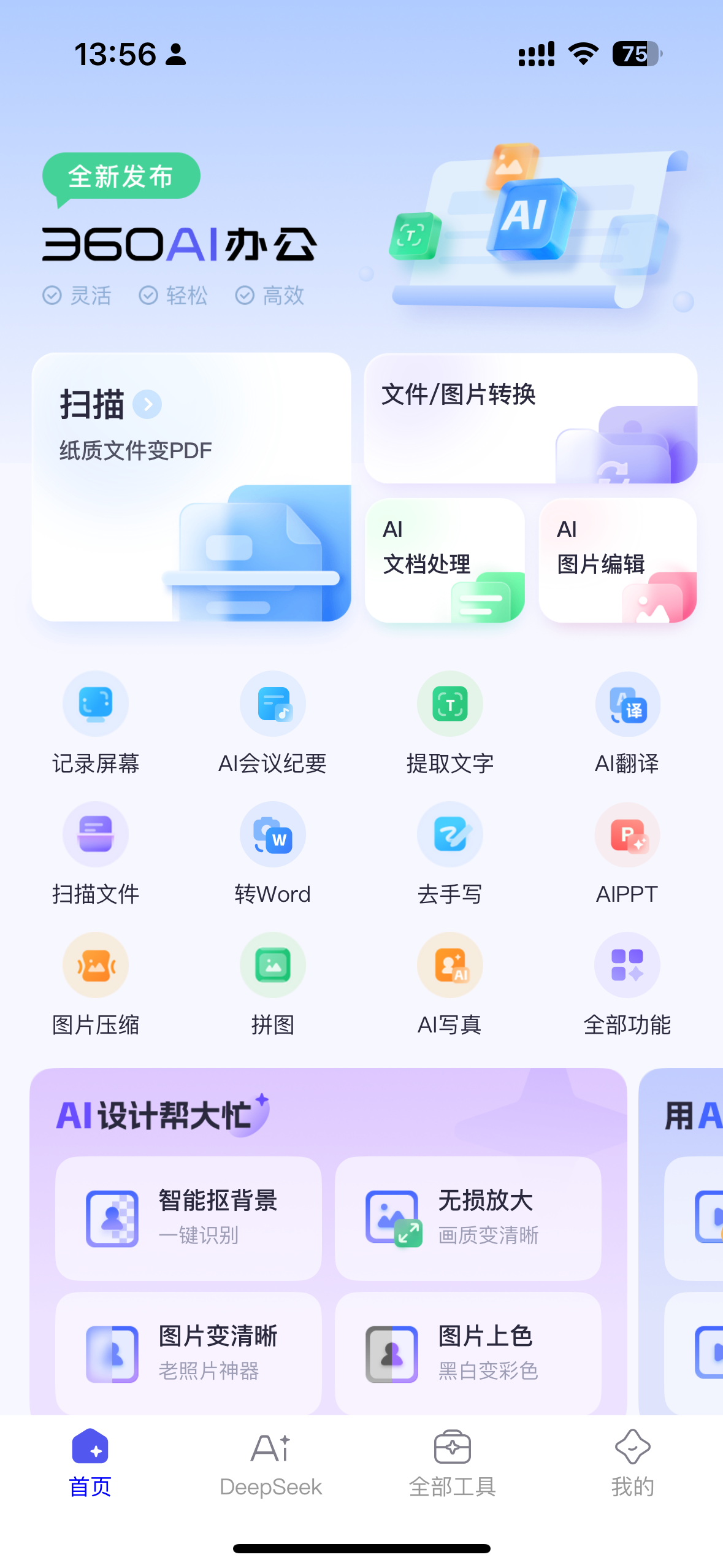Select the 图片压缩 image compression icon

pos(95,964)
